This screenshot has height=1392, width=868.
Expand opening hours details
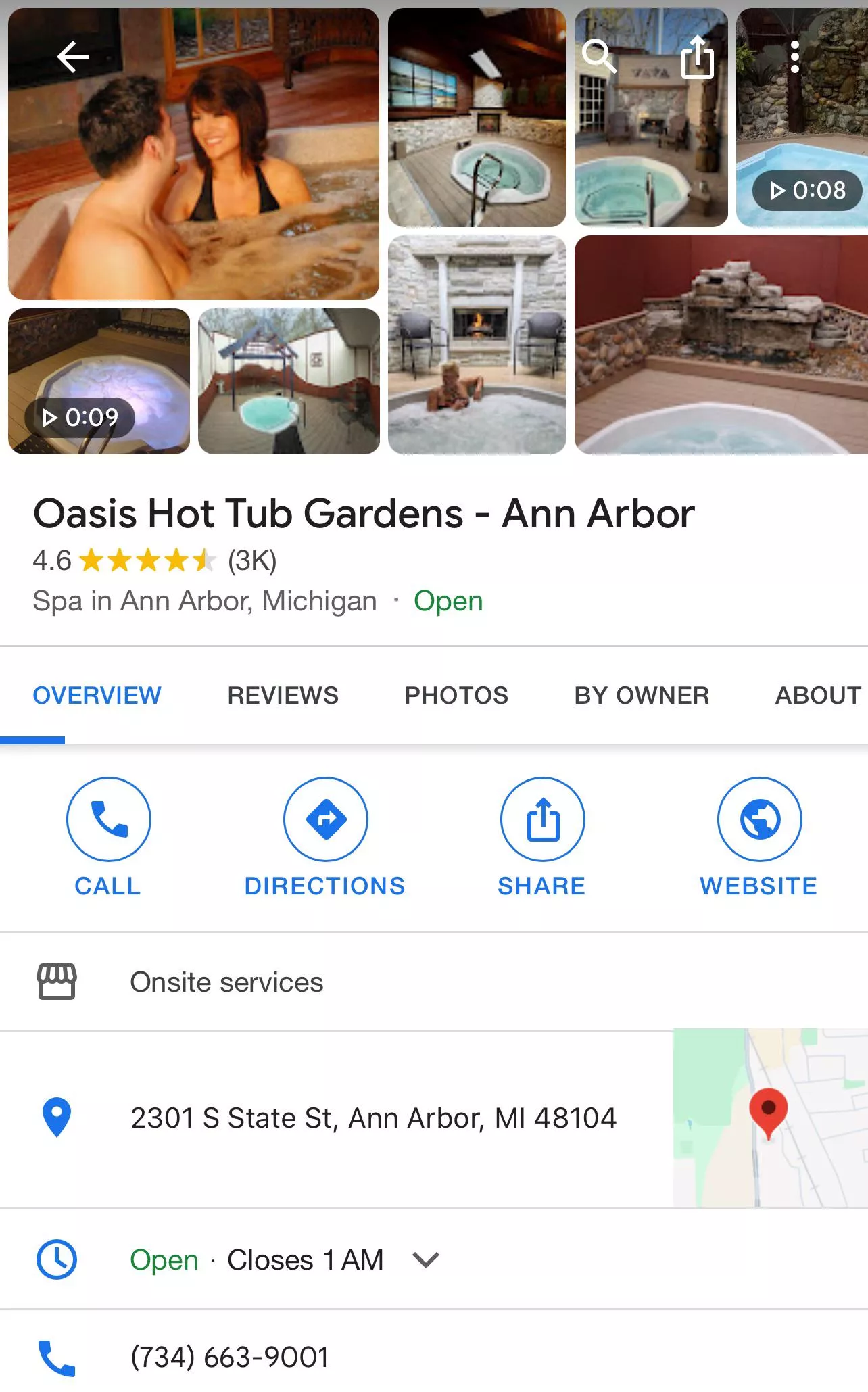[x=426, y=1260]
